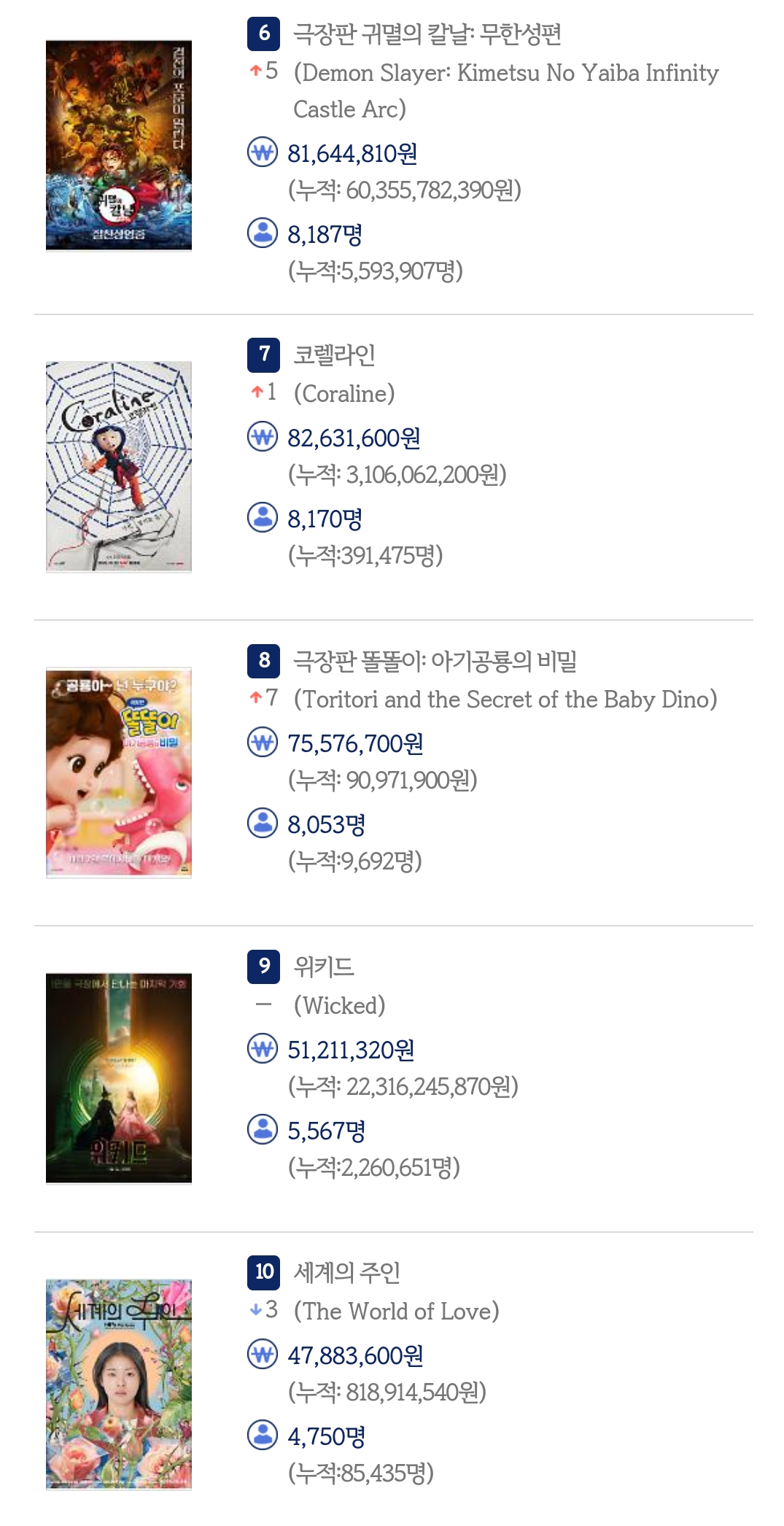Open the Demon Slayer Infinity Castle Arc title
The image size is (784, 1526).
(x=427, y=34)
